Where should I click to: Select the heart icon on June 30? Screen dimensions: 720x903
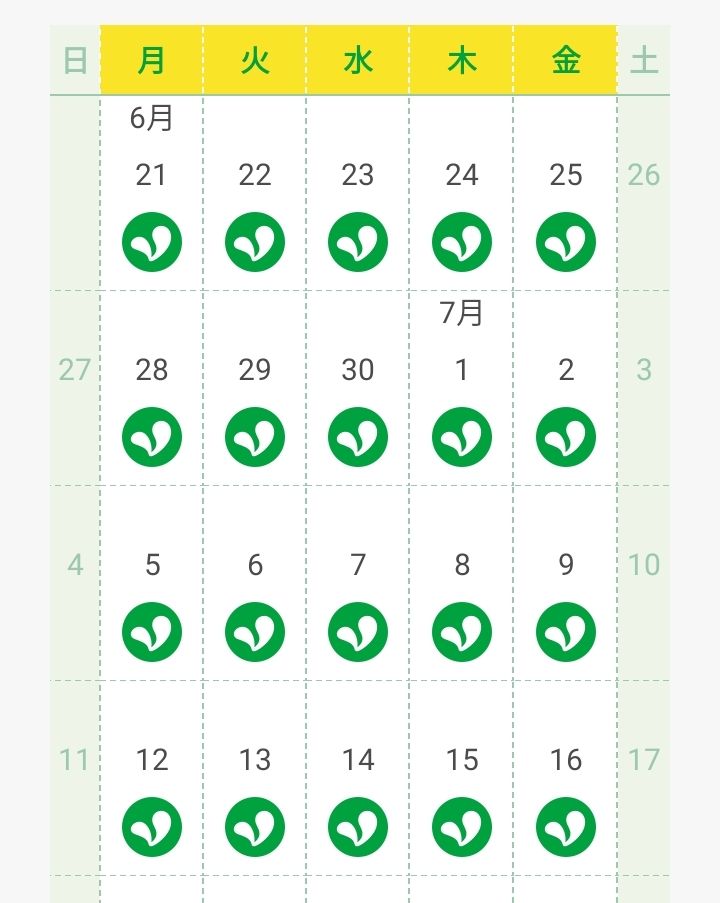coord(358,437)
